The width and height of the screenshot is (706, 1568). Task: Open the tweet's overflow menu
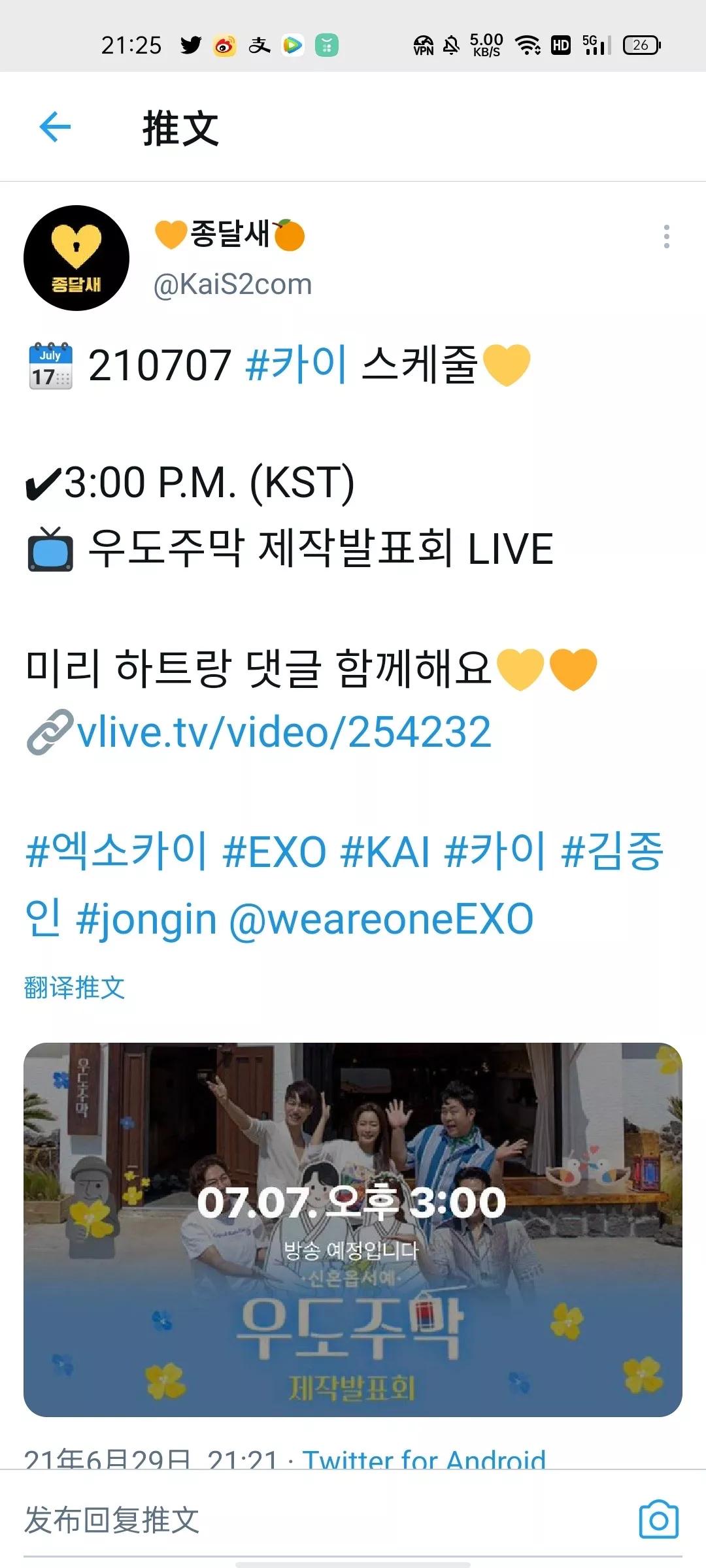(666, 237)
